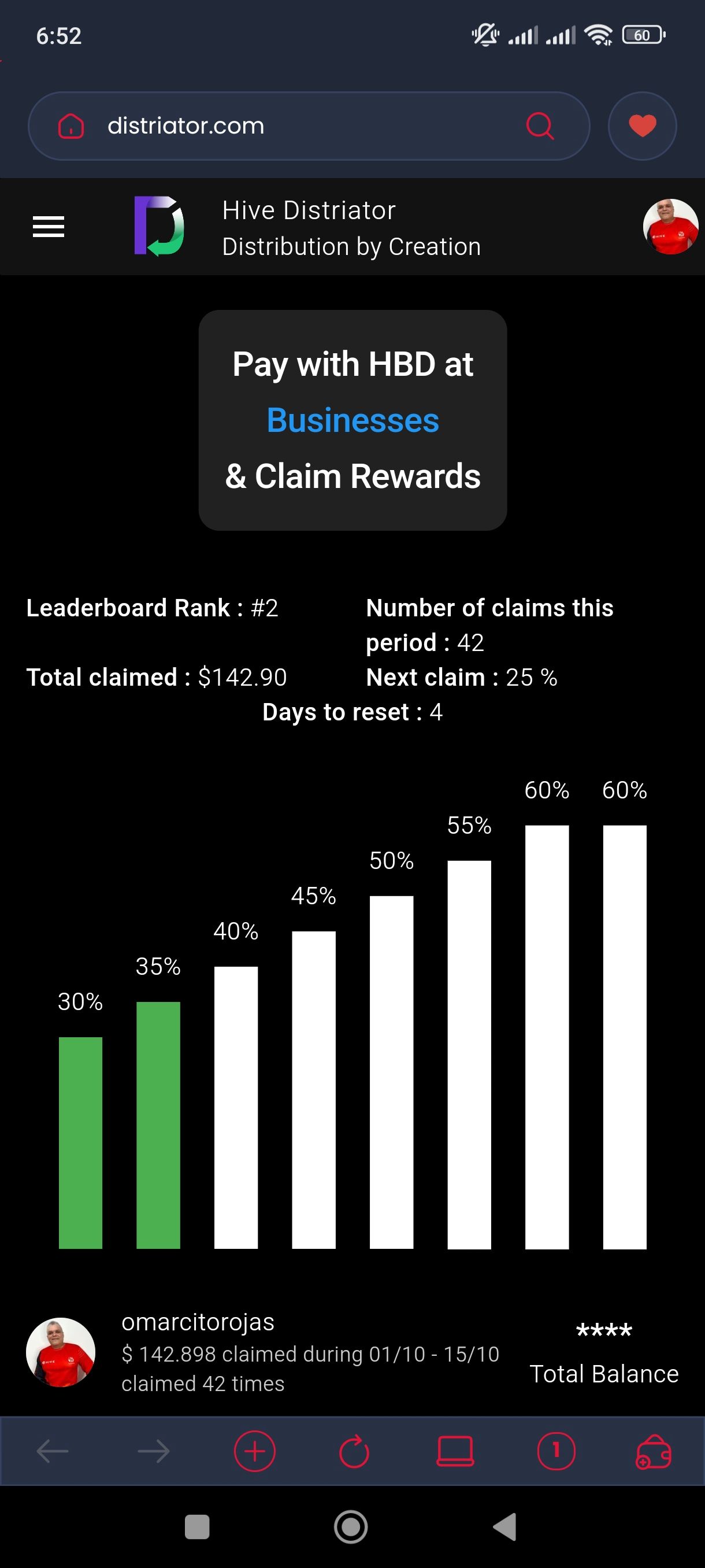This screenshot has width=705, height=1568.
Task: Tap the search icon in address bar
Action: pos(539,126)
